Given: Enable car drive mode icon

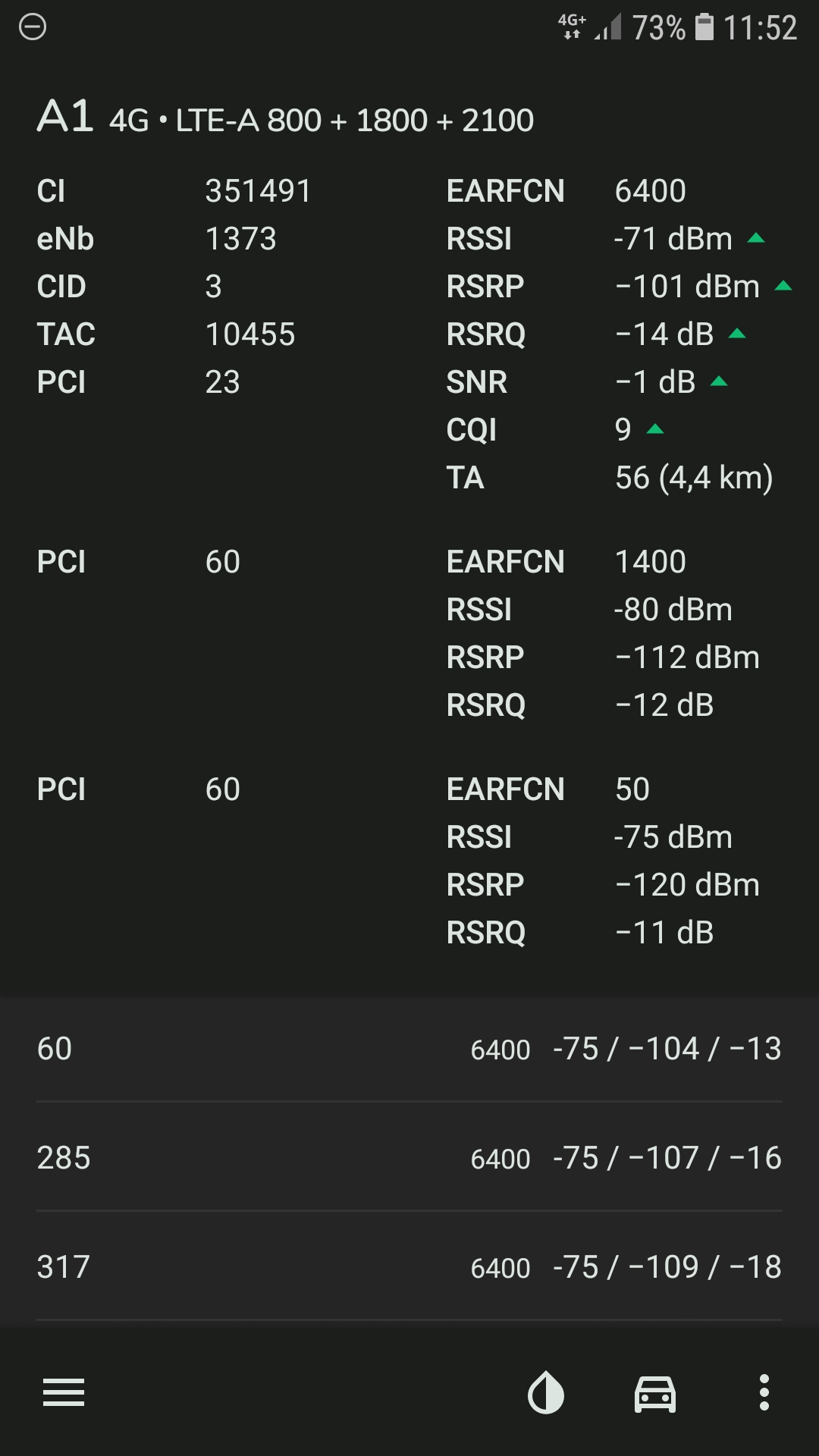Looking at the screenshot, I should (655, 1393).
